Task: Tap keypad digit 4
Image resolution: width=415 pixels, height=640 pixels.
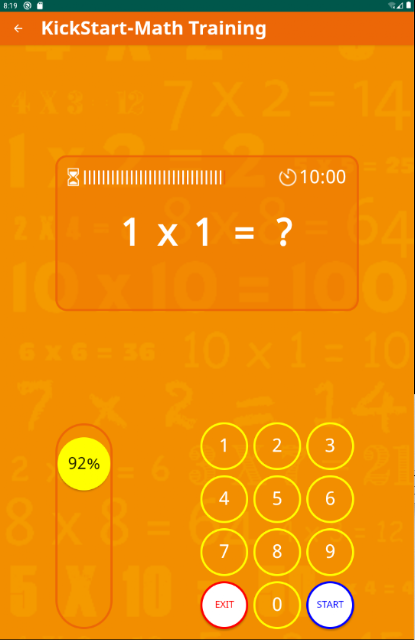Action: pyautogui.click(x=224, y=499)
